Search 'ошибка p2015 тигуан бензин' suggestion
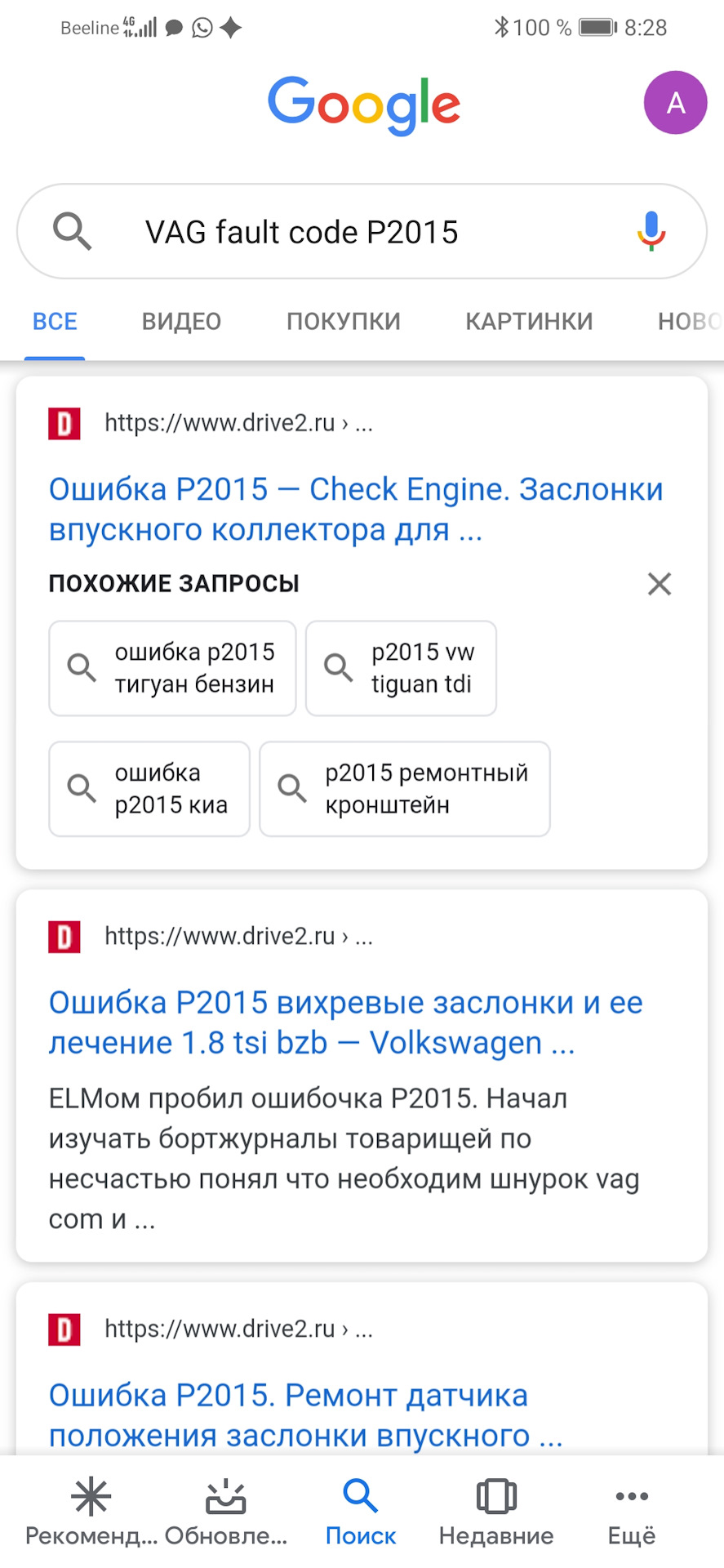 point(172,668)
